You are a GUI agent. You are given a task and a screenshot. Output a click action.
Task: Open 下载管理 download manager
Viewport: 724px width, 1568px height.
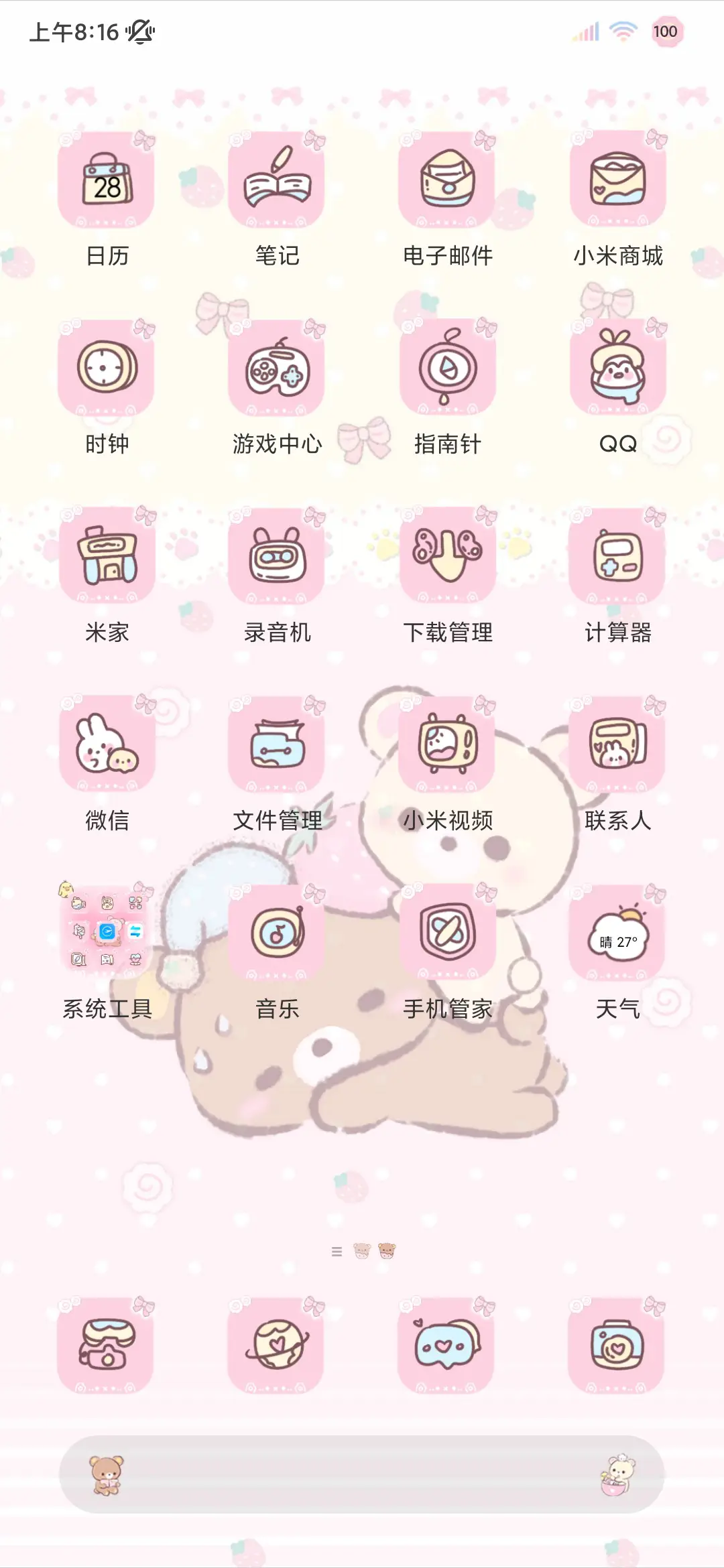click(448, 560)
